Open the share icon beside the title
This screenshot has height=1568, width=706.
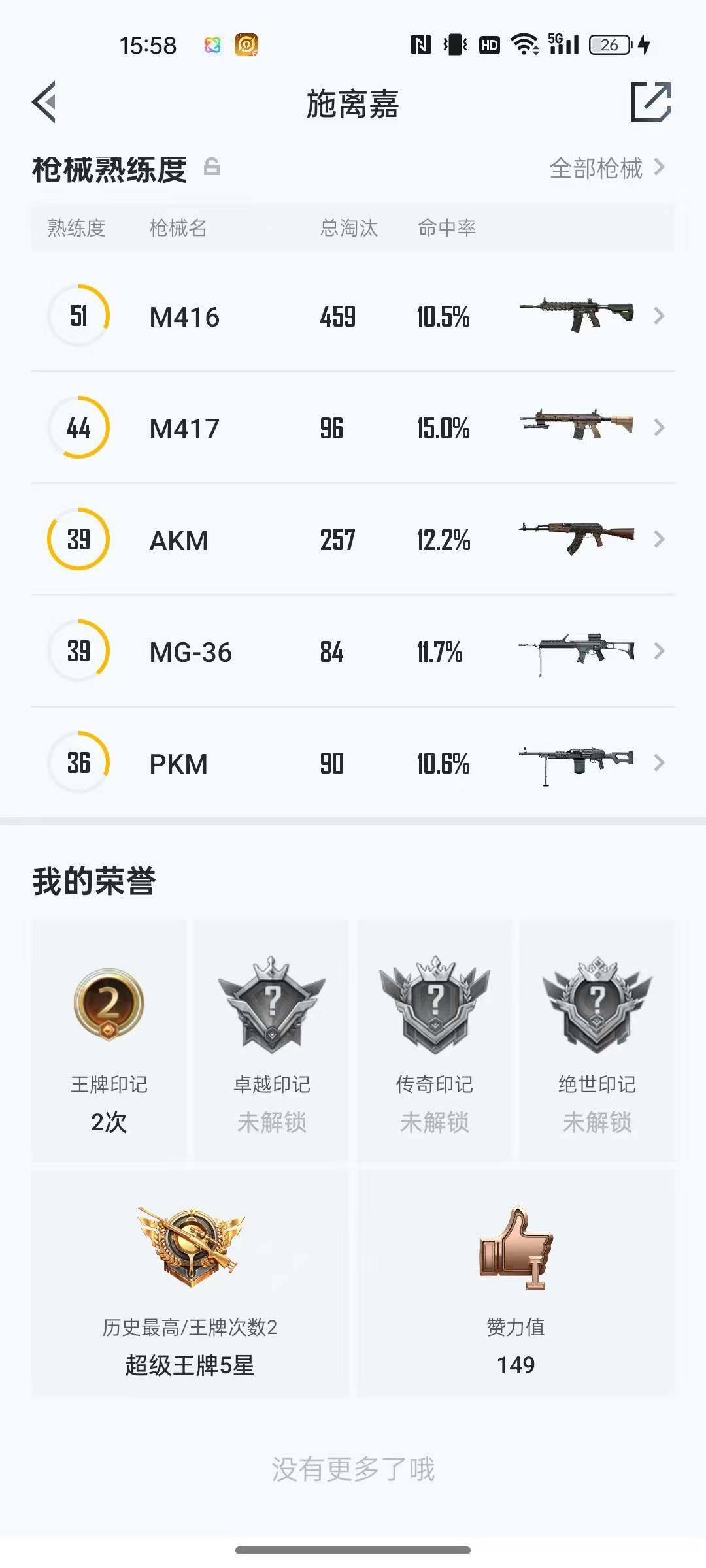pyautogui.click(x=650, y=103)
